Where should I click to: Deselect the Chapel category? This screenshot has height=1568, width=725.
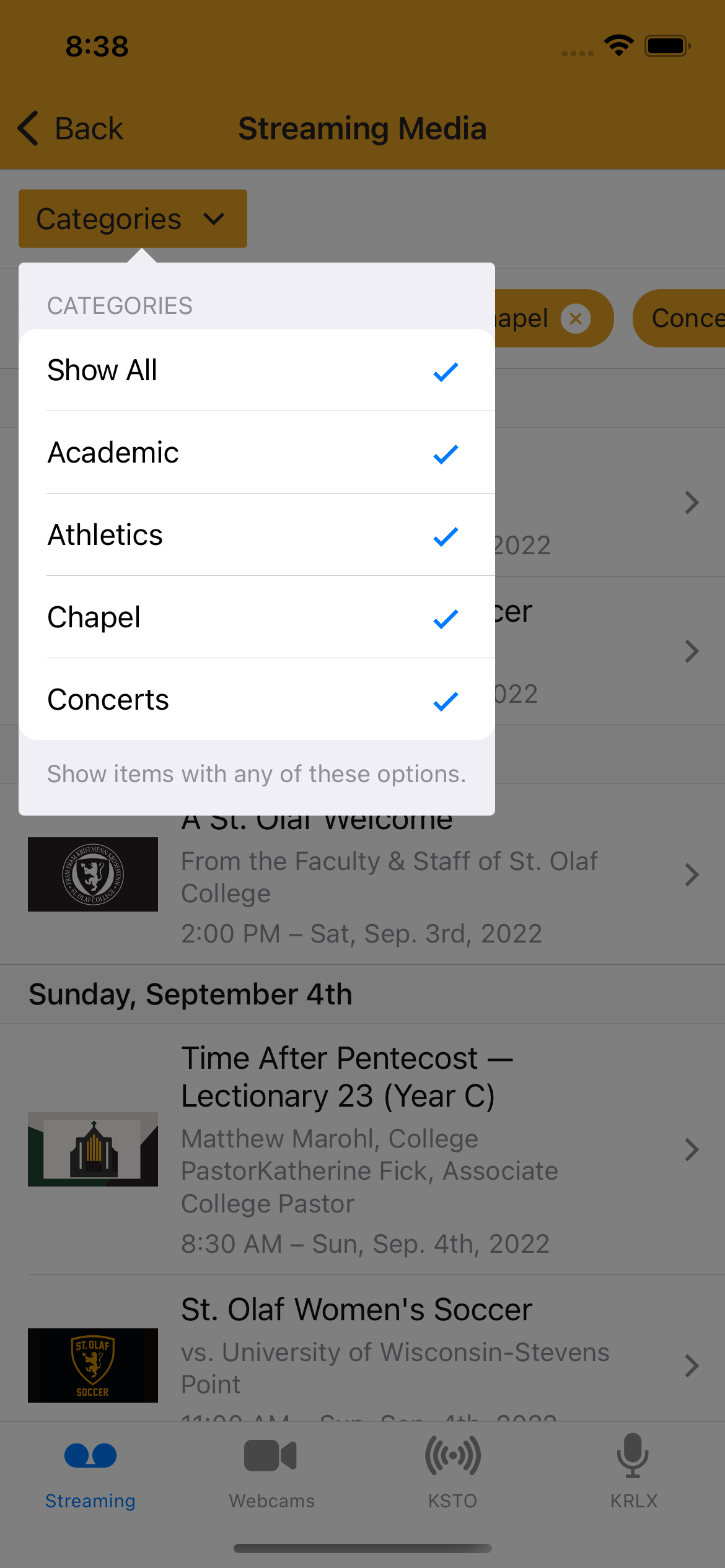(x=257, y=617)
